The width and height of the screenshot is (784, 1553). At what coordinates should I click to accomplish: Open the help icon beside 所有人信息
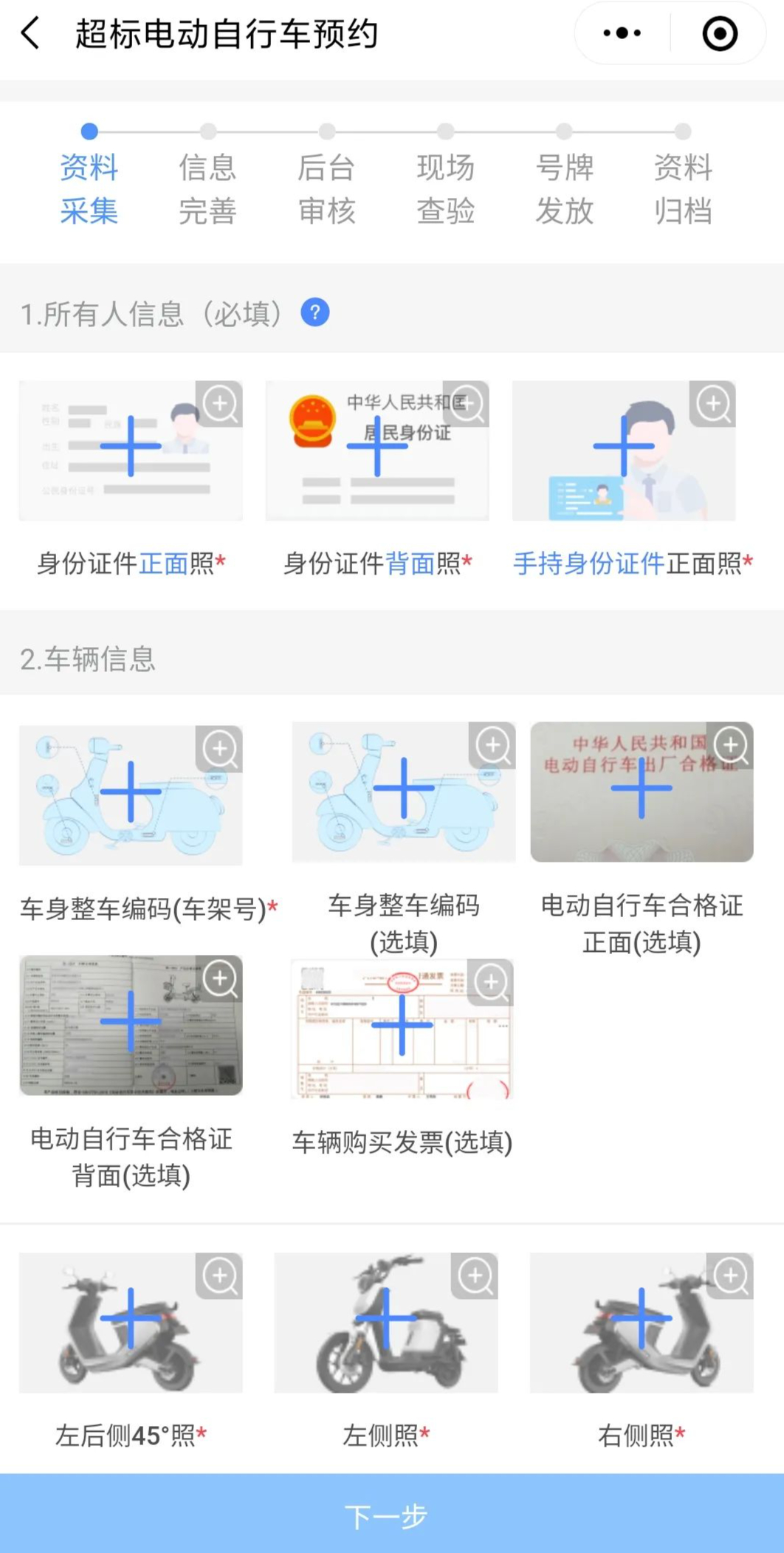315,312
